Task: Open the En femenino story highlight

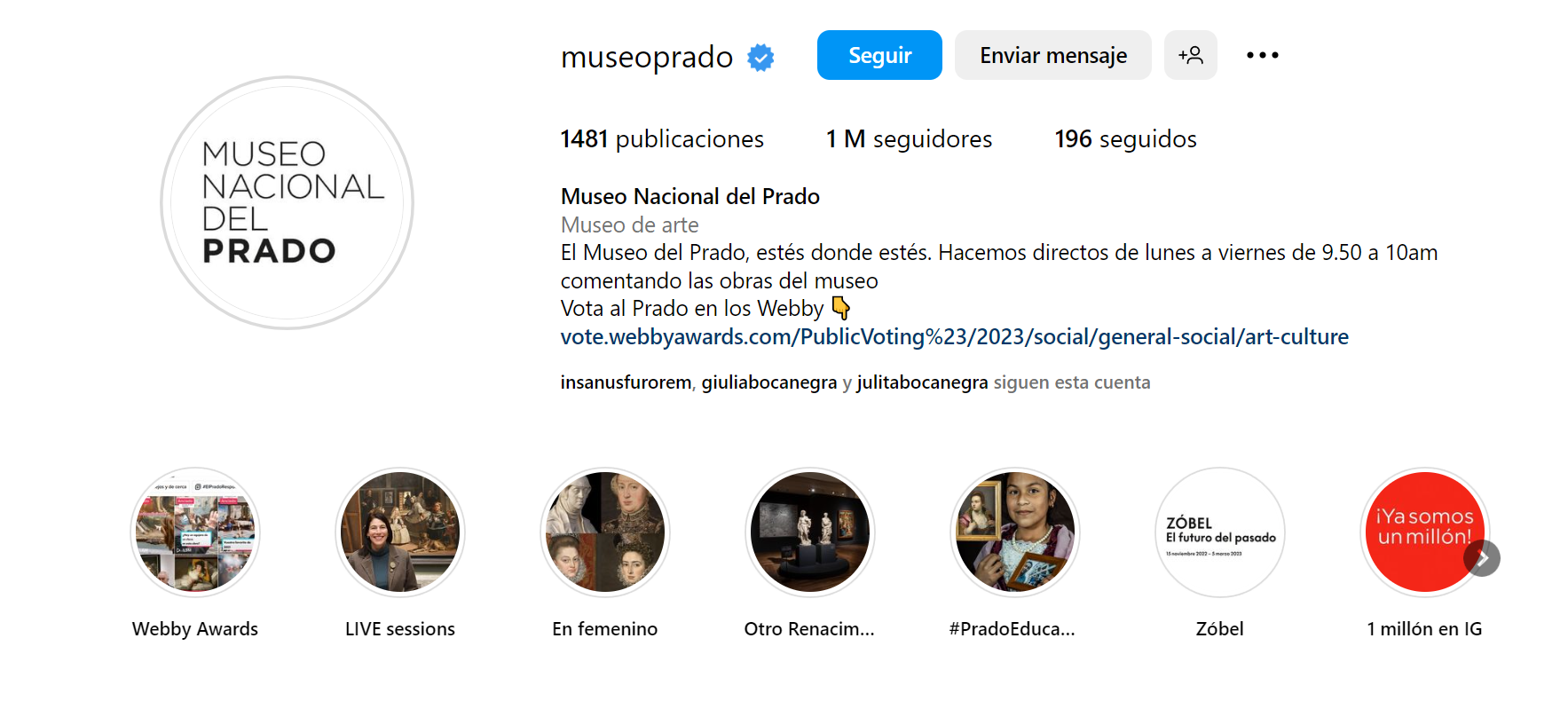Action: click(605, 532)
